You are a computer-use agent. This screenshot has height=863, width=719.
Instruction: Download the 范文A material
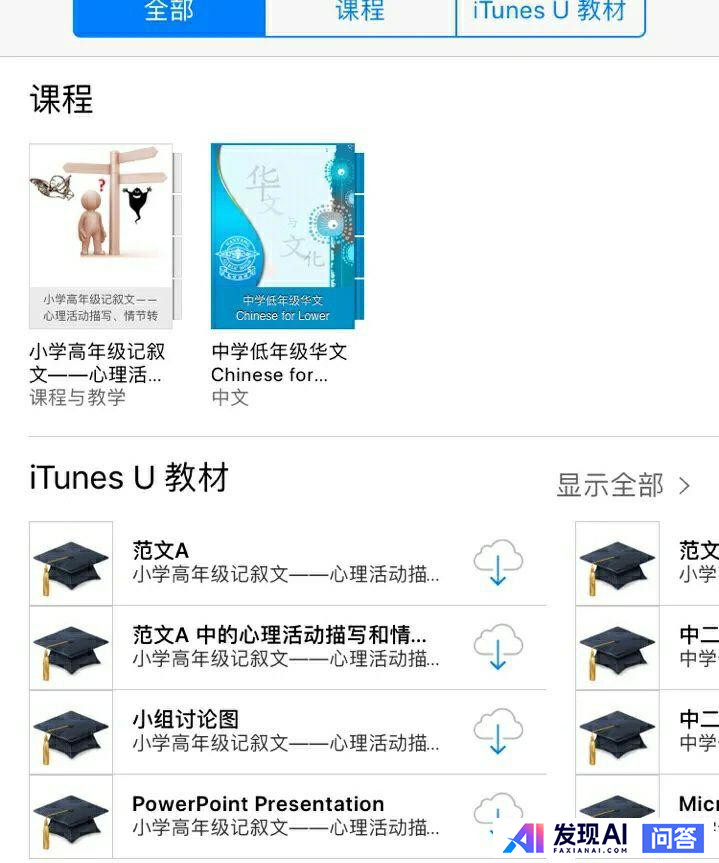pos(498,563)
